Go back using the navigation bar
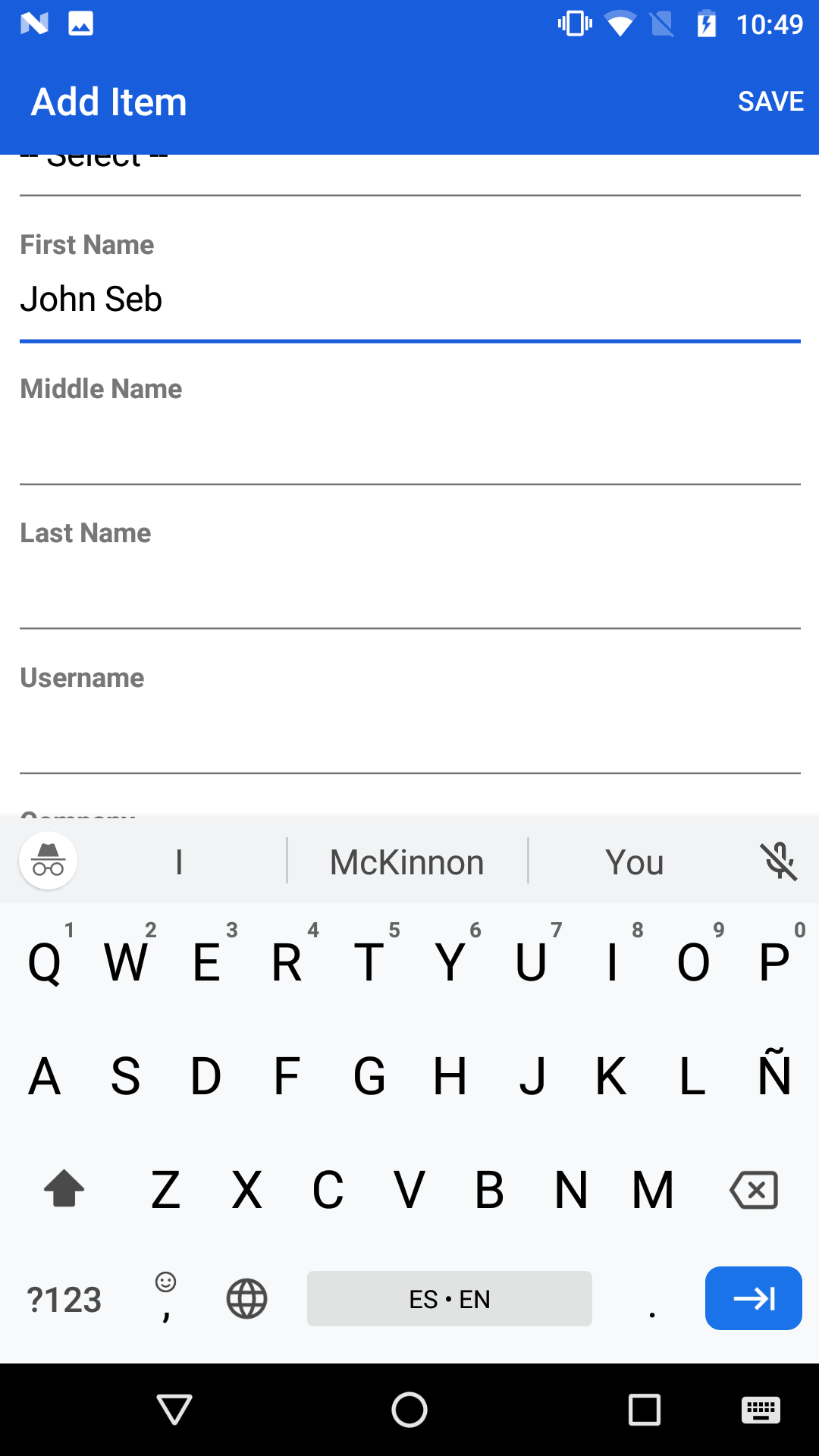819x1456 pixels. (x=174, y=1410)
